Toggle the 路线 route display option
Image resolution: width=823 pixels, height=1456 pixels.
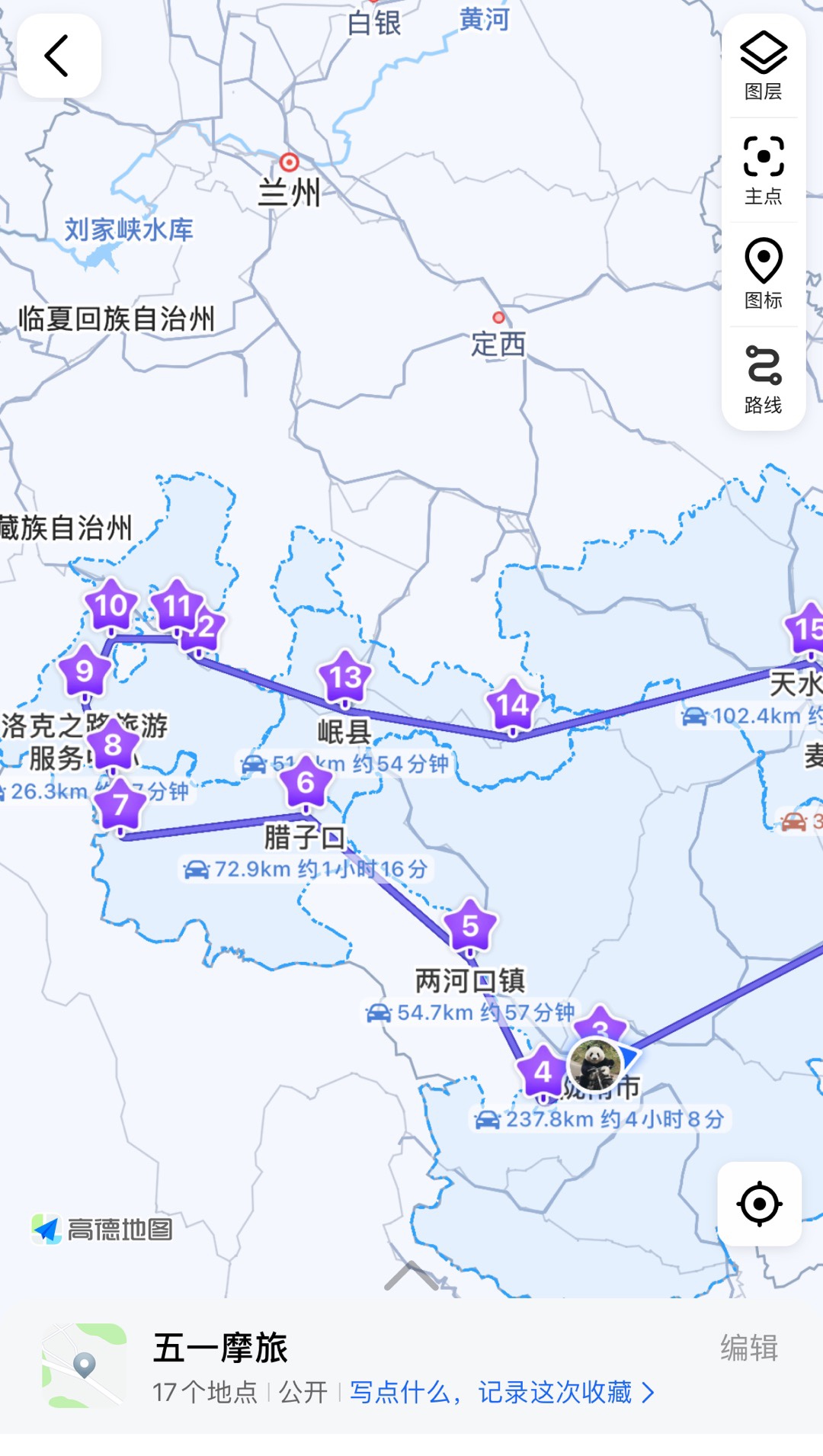coord(763,379)
